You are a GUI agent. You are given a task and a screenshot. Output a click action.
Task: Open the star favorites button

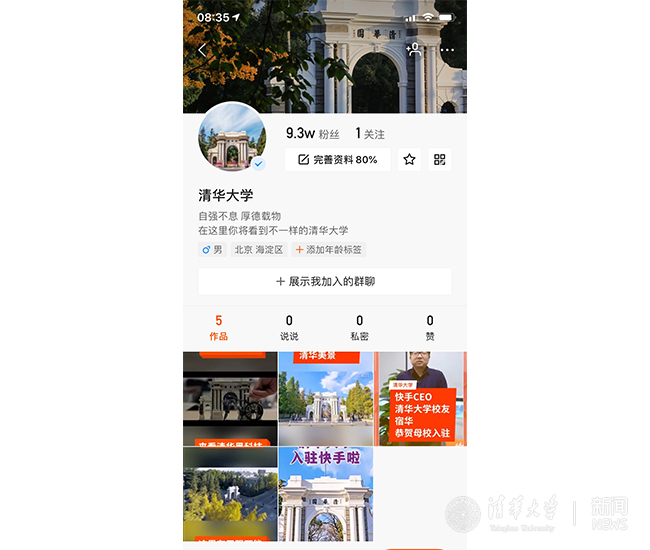coord(409,160)
